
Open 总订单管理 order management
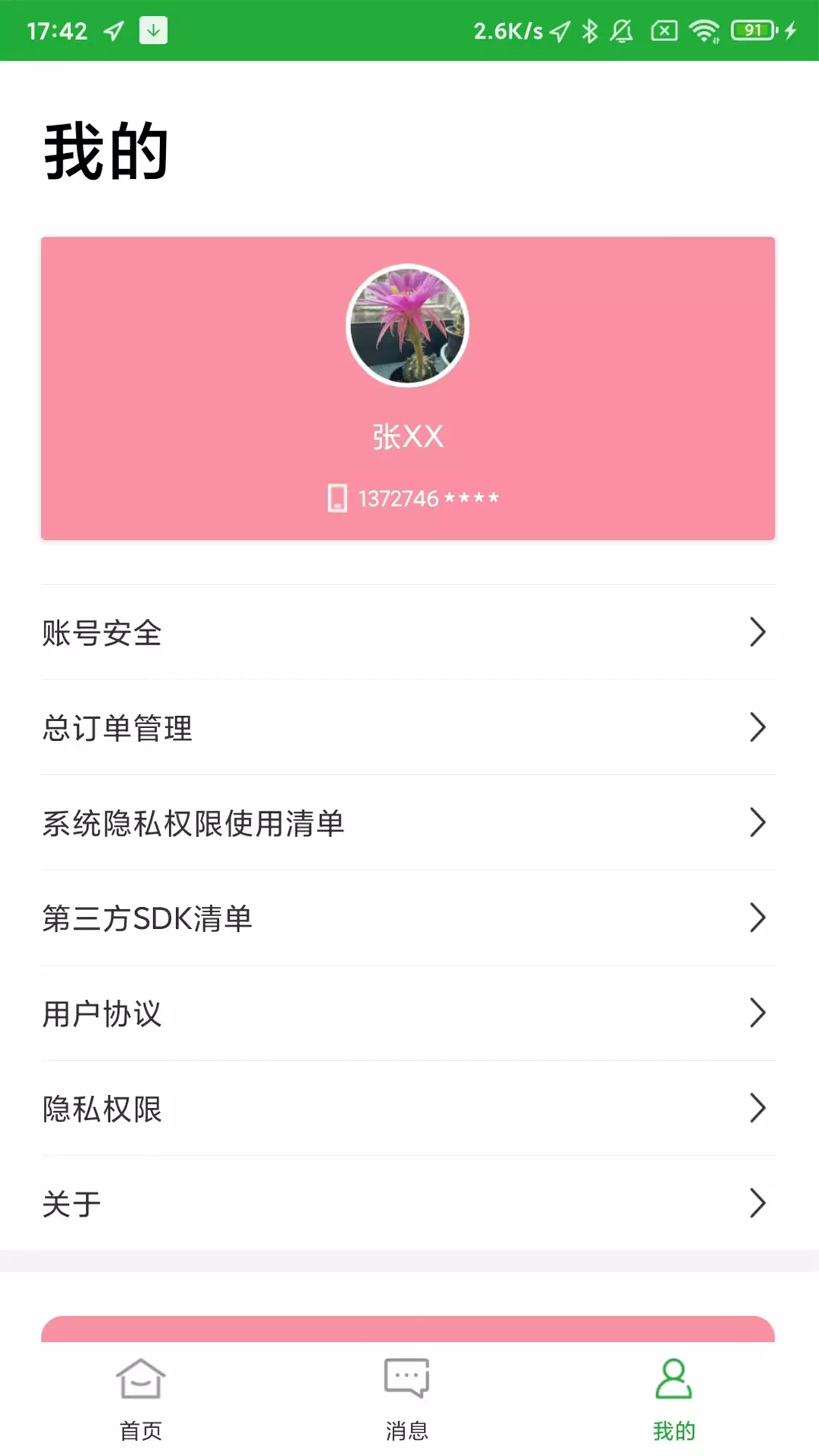point(409,728)
